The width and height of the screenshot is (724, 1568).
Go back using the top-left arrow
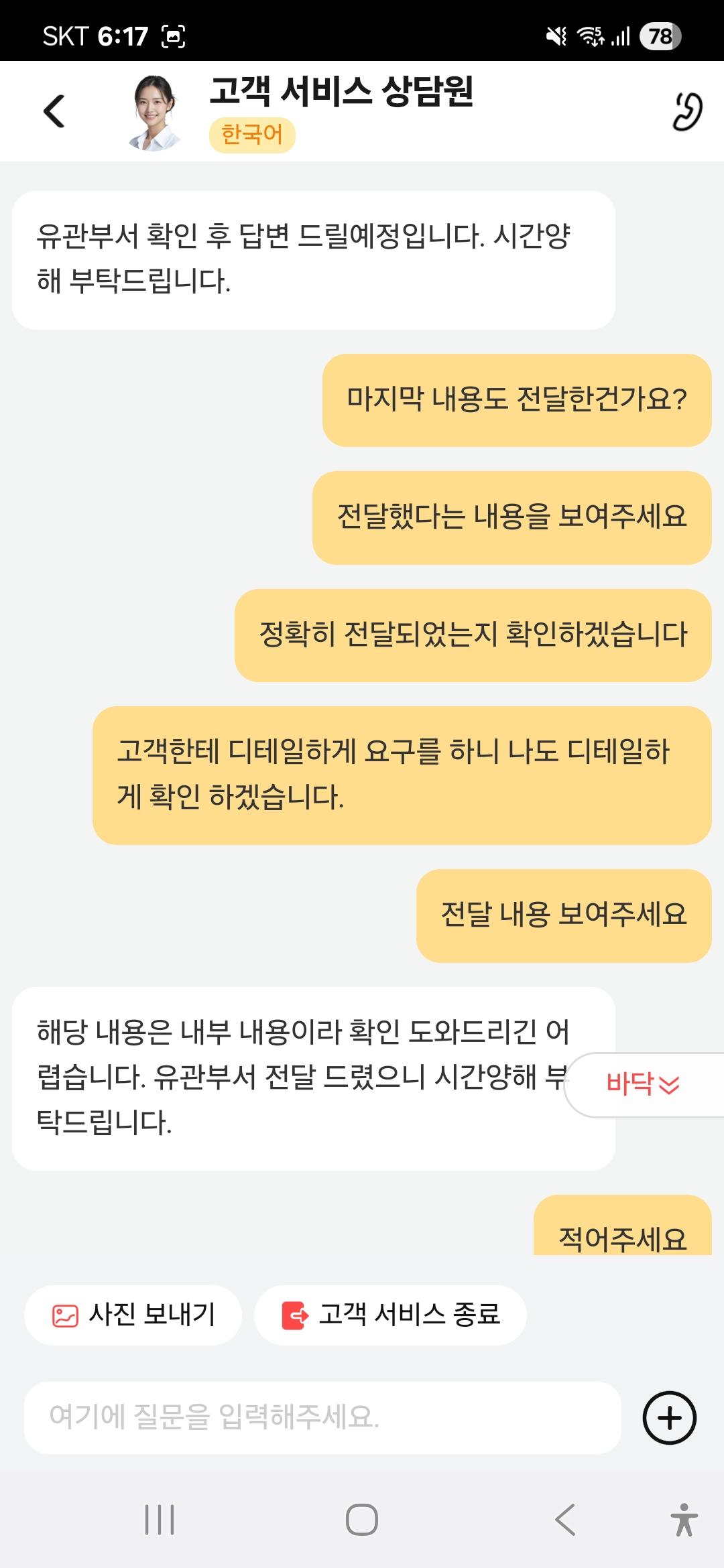point(54,111)
